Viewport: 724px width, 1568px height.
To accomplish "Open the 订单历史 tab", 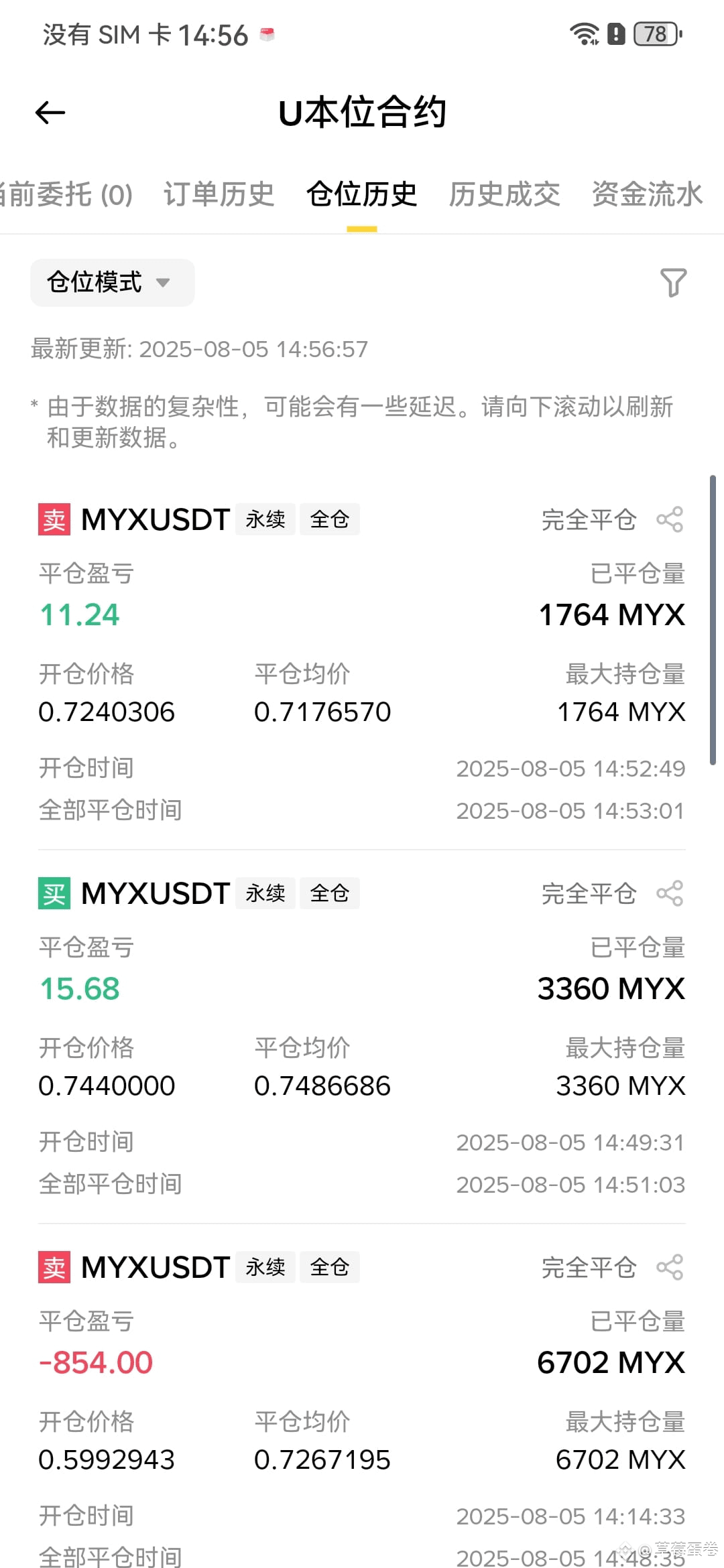I will click(219, 195).
